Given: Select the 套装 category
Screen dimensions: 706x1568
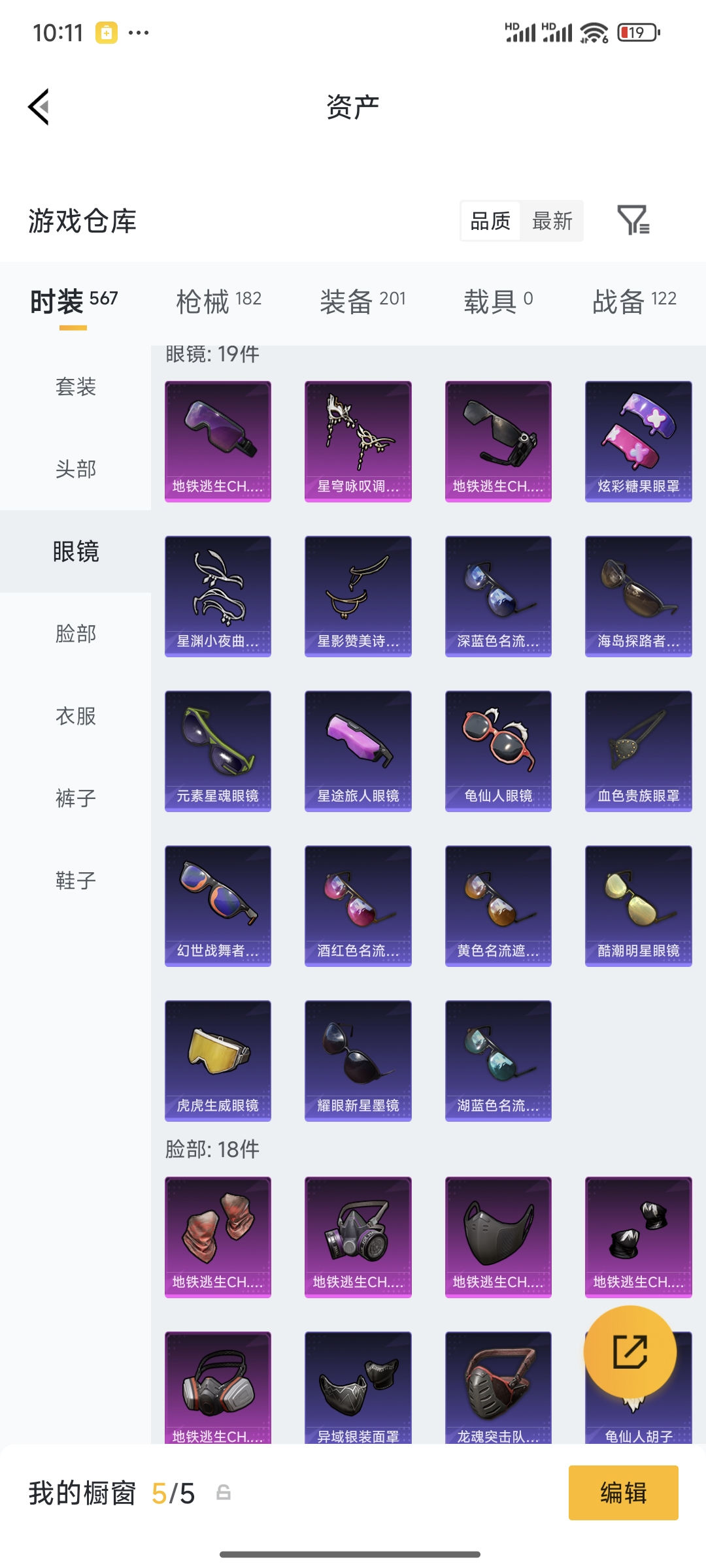Looking at the screenshot, I should (76, 387).
